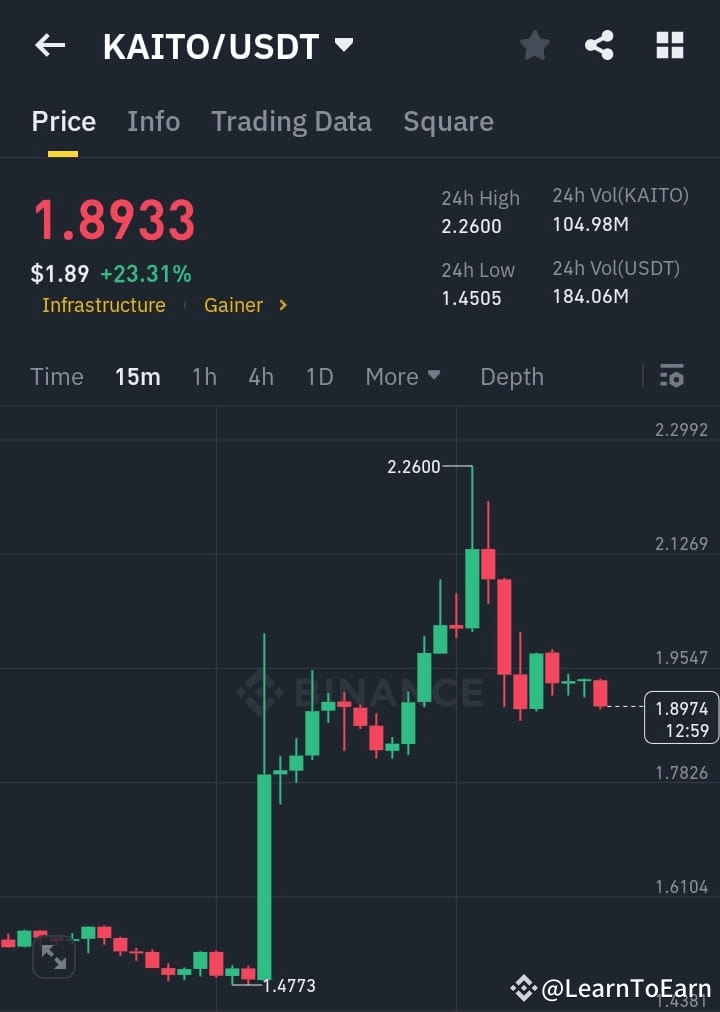
Task: Open the grid layout icon top right
Action: (668, 45)
